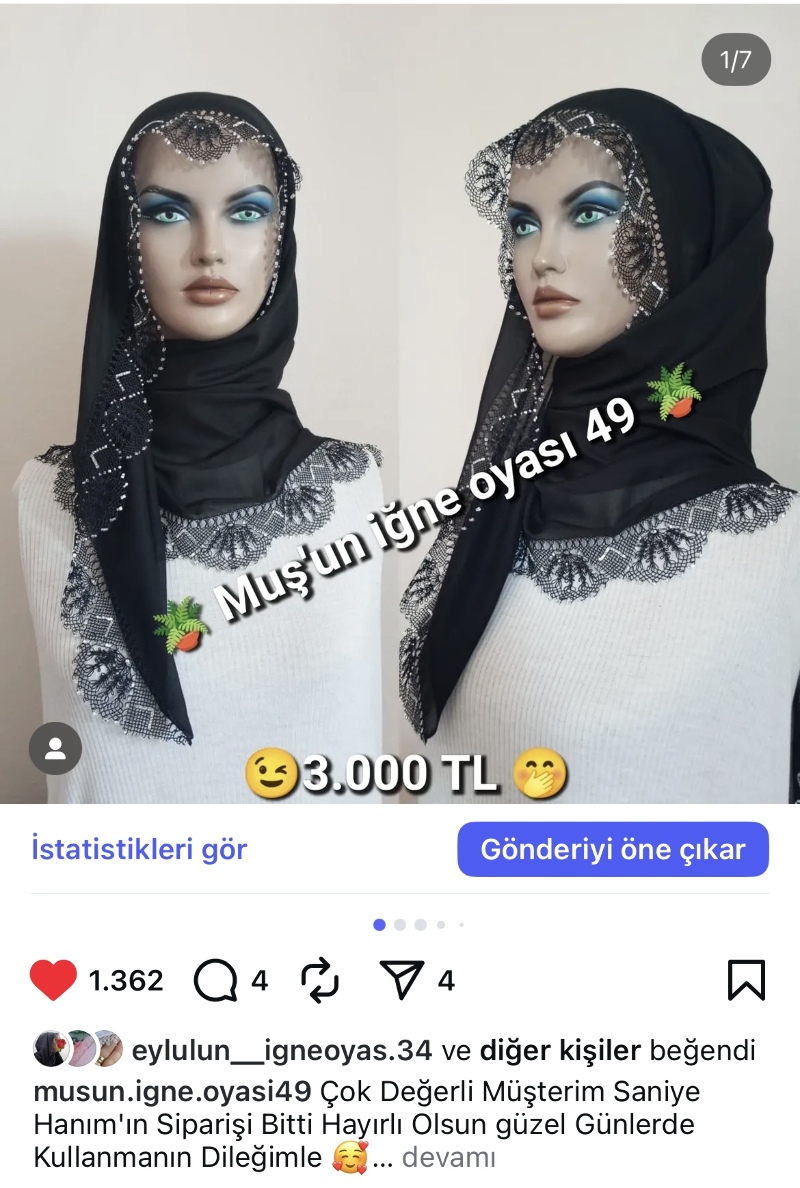Repost this post via the arrows icon
The height and width of the screenshot is (1188, 800).
pos(320,981)
